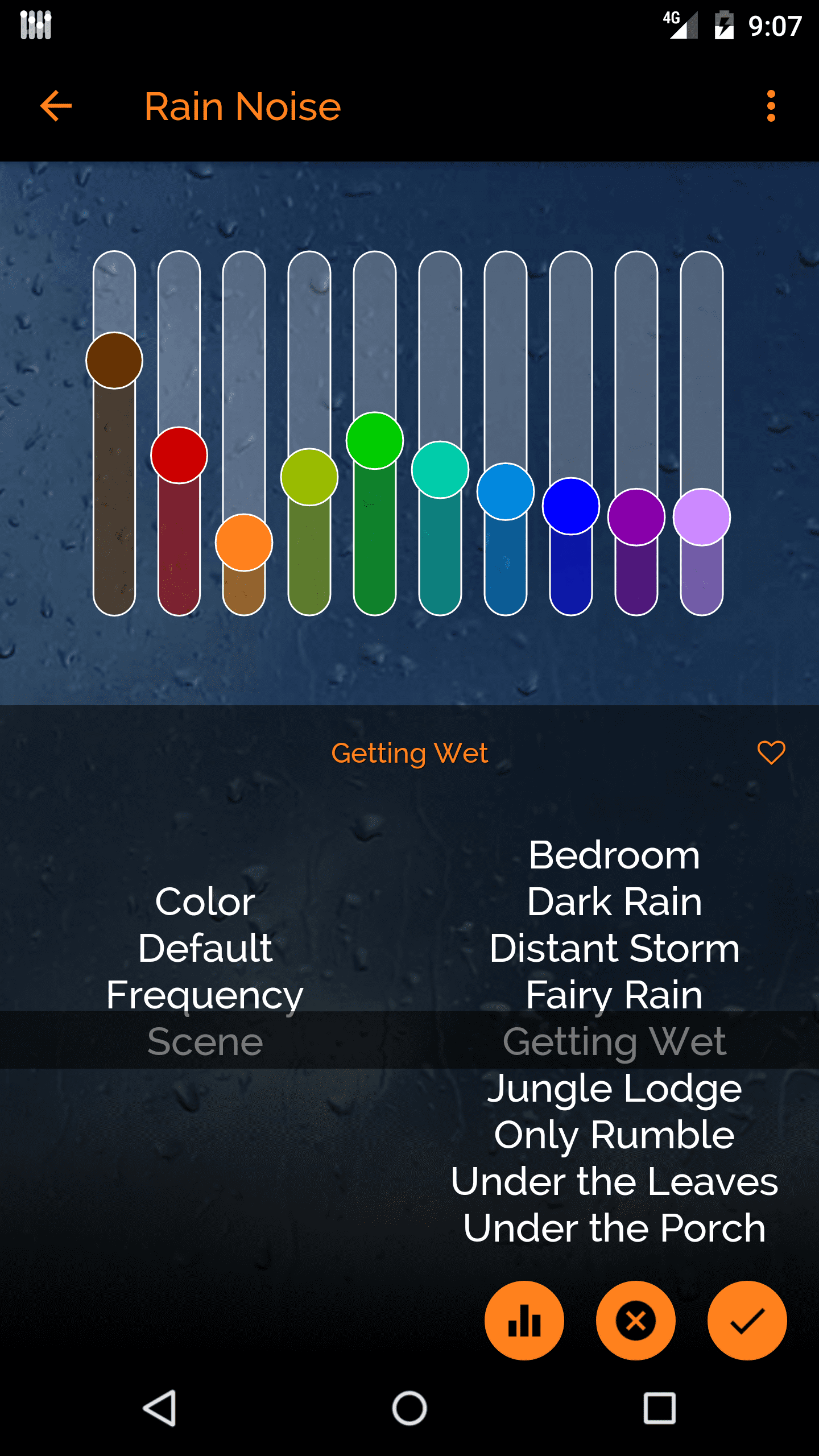Choose the Distant Storm scene

tap(614, 948)
